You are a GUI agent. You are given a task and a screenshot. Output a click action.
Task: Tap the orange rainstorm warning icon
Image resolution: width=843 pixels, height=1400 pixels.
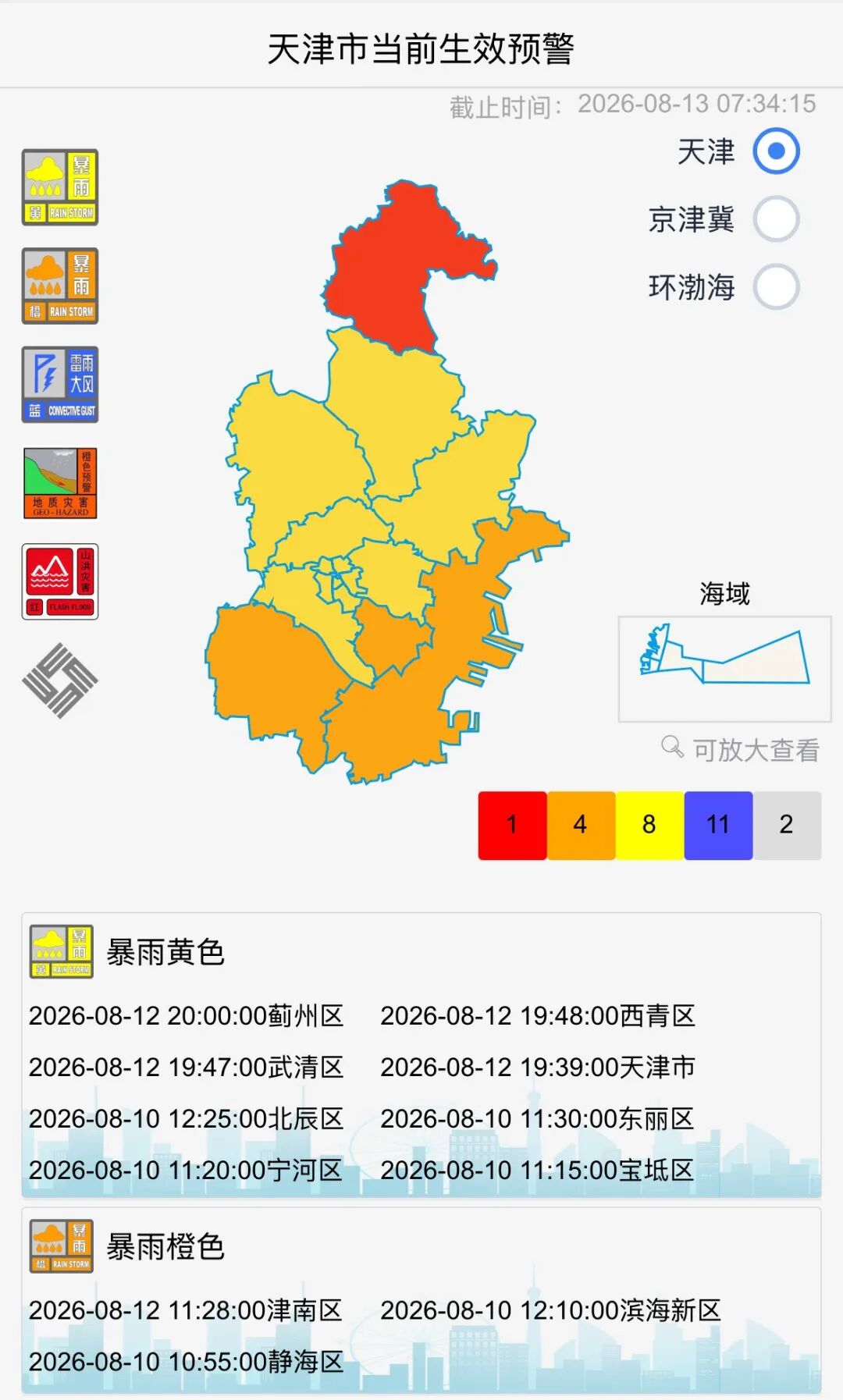pos(60,286)
